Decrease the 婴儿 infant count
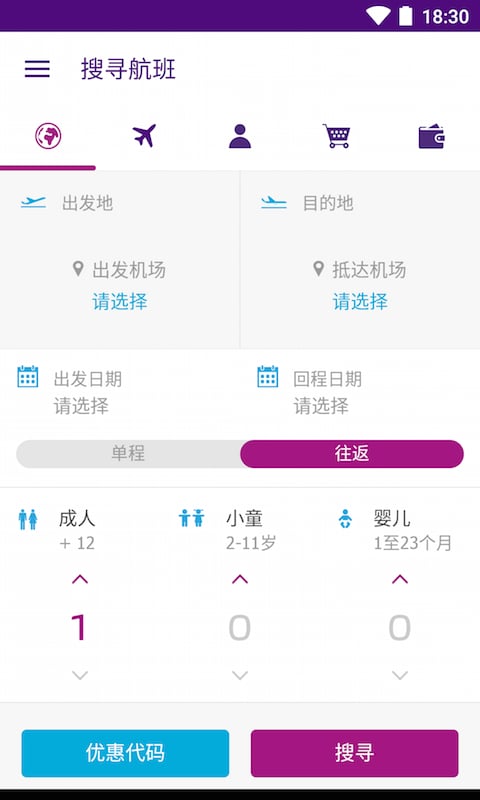This screenshot has height=800, width=480. tap(400, 676)
